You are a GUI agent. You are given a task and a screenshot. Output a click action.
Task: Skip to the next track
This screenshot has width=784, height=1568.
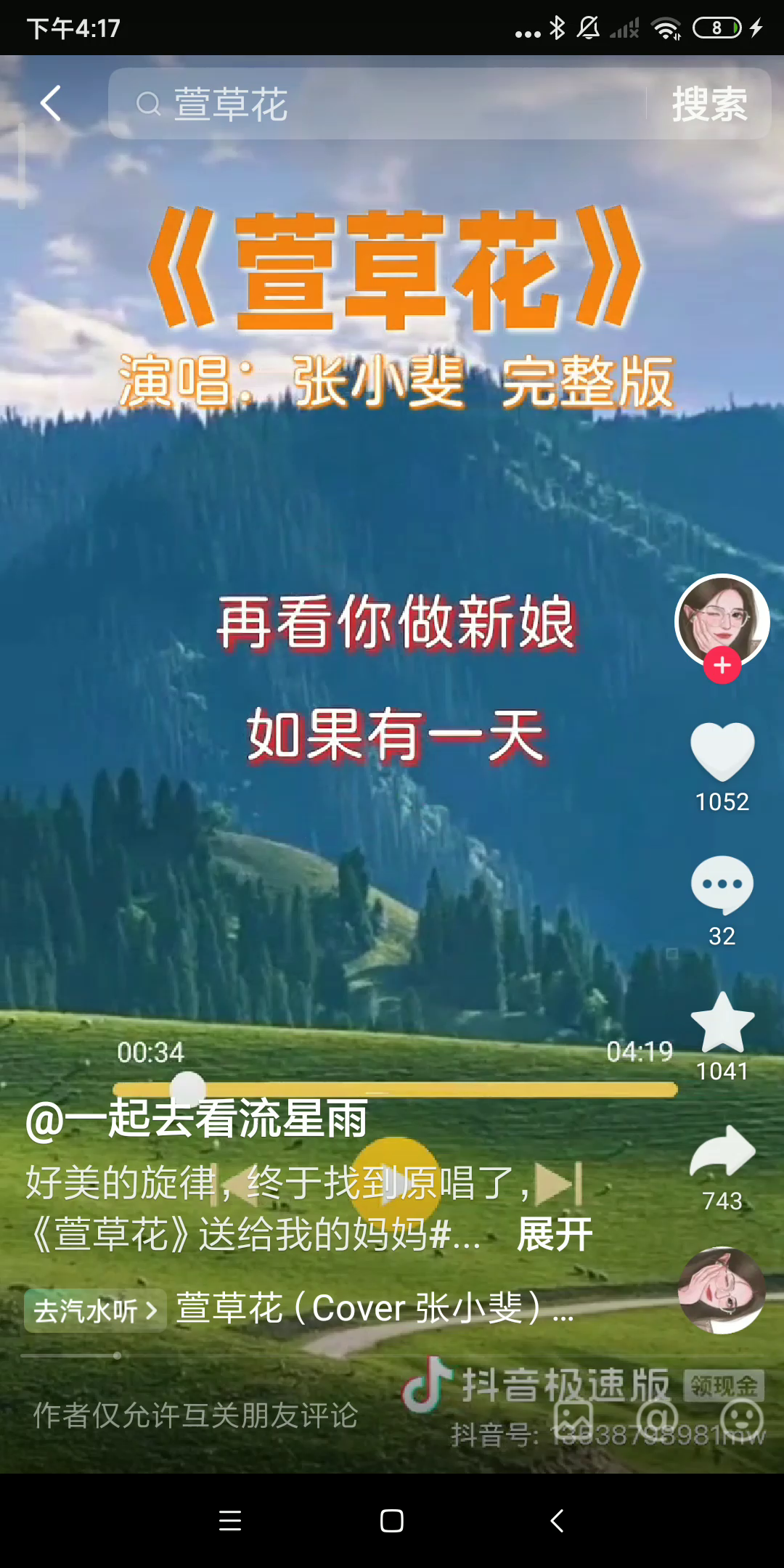pyautogui.click(x=559, y=1183)
